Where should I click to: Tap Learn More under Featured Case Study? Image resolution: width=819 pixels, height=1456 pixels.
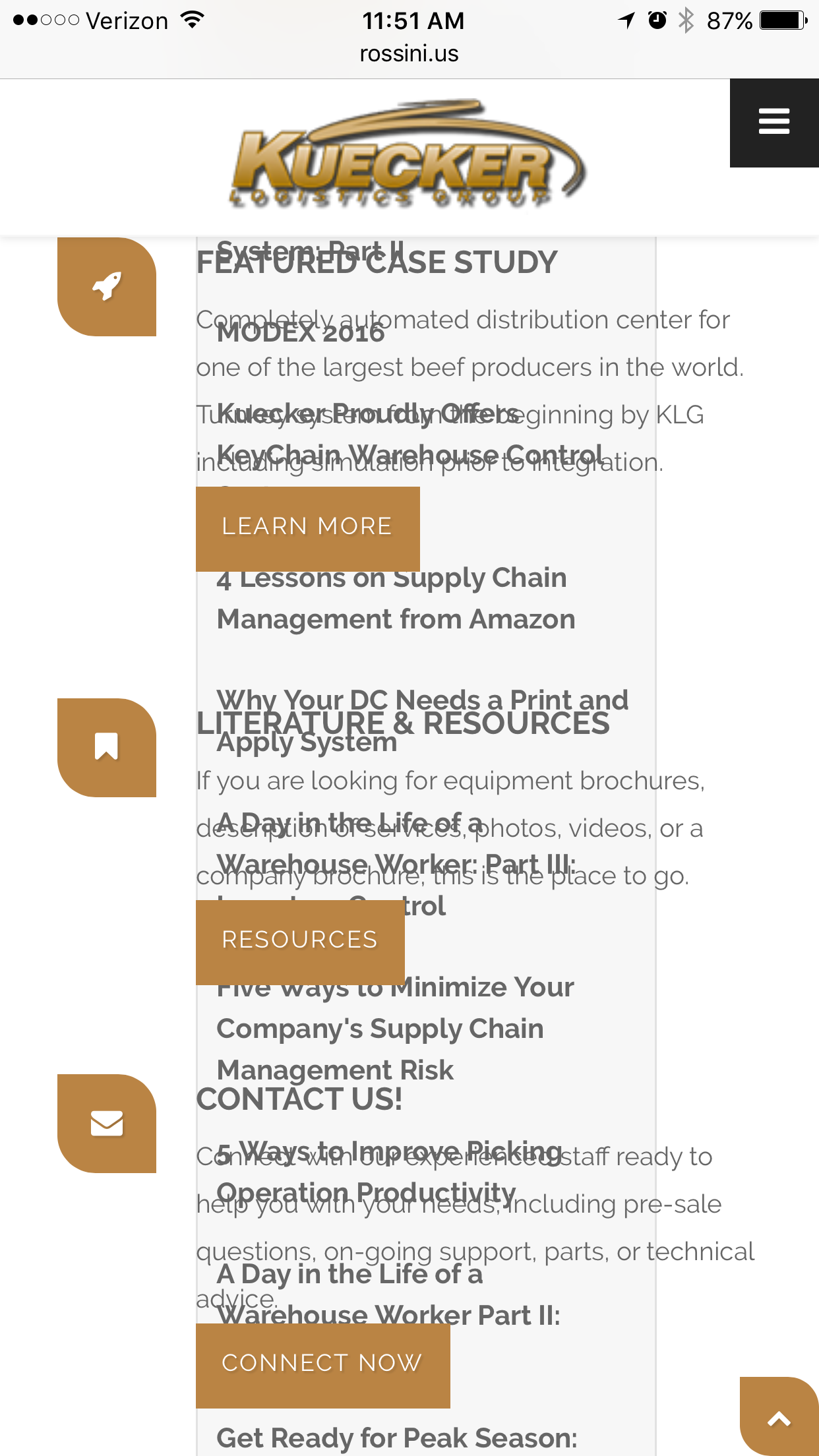pyautogui.click(x=307, y=528)
